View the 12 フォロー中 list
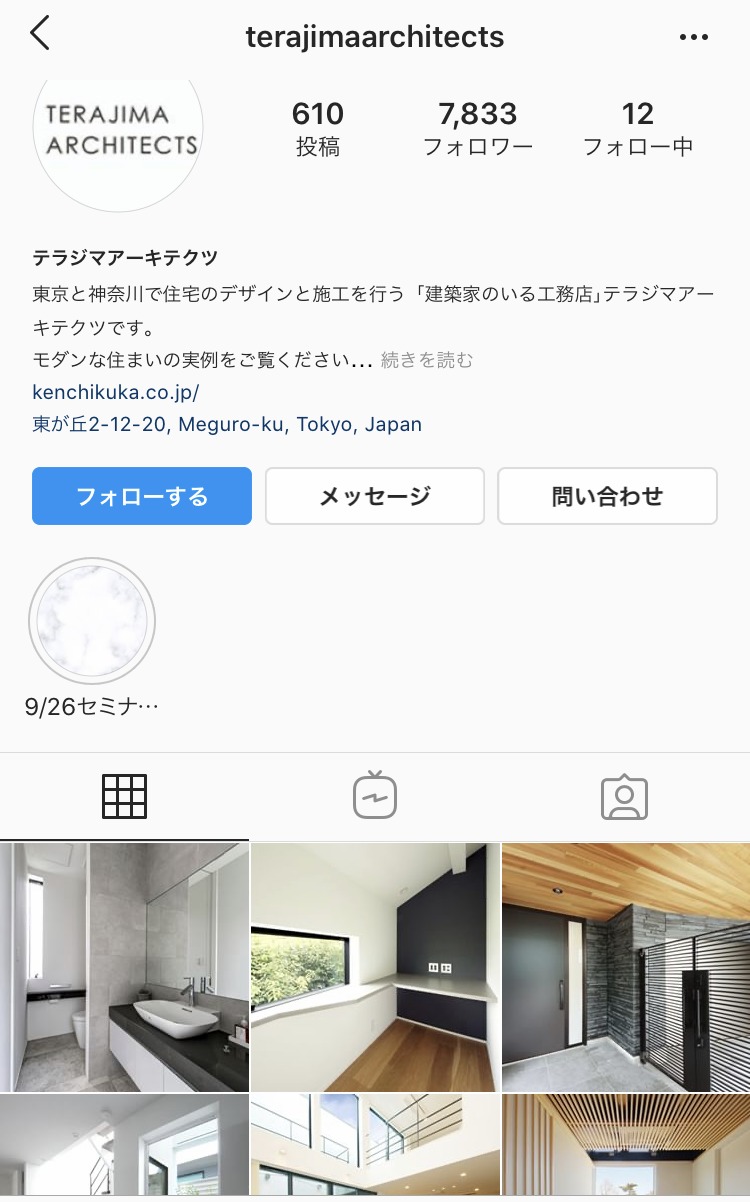750x1202 pixels. (638, 128)
